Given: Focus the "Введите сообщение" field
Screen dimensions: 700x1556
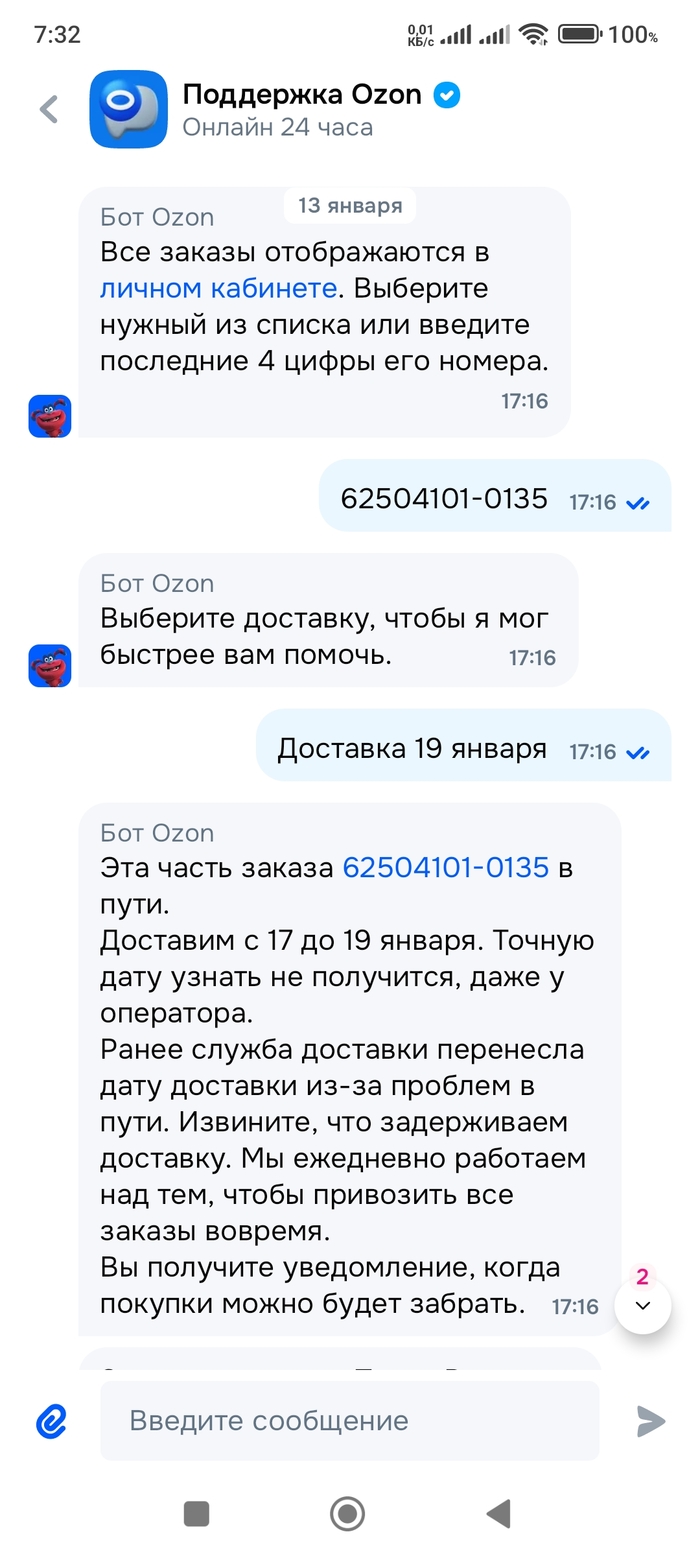Looking at the screenshot, I should (x=350, y=1421).
